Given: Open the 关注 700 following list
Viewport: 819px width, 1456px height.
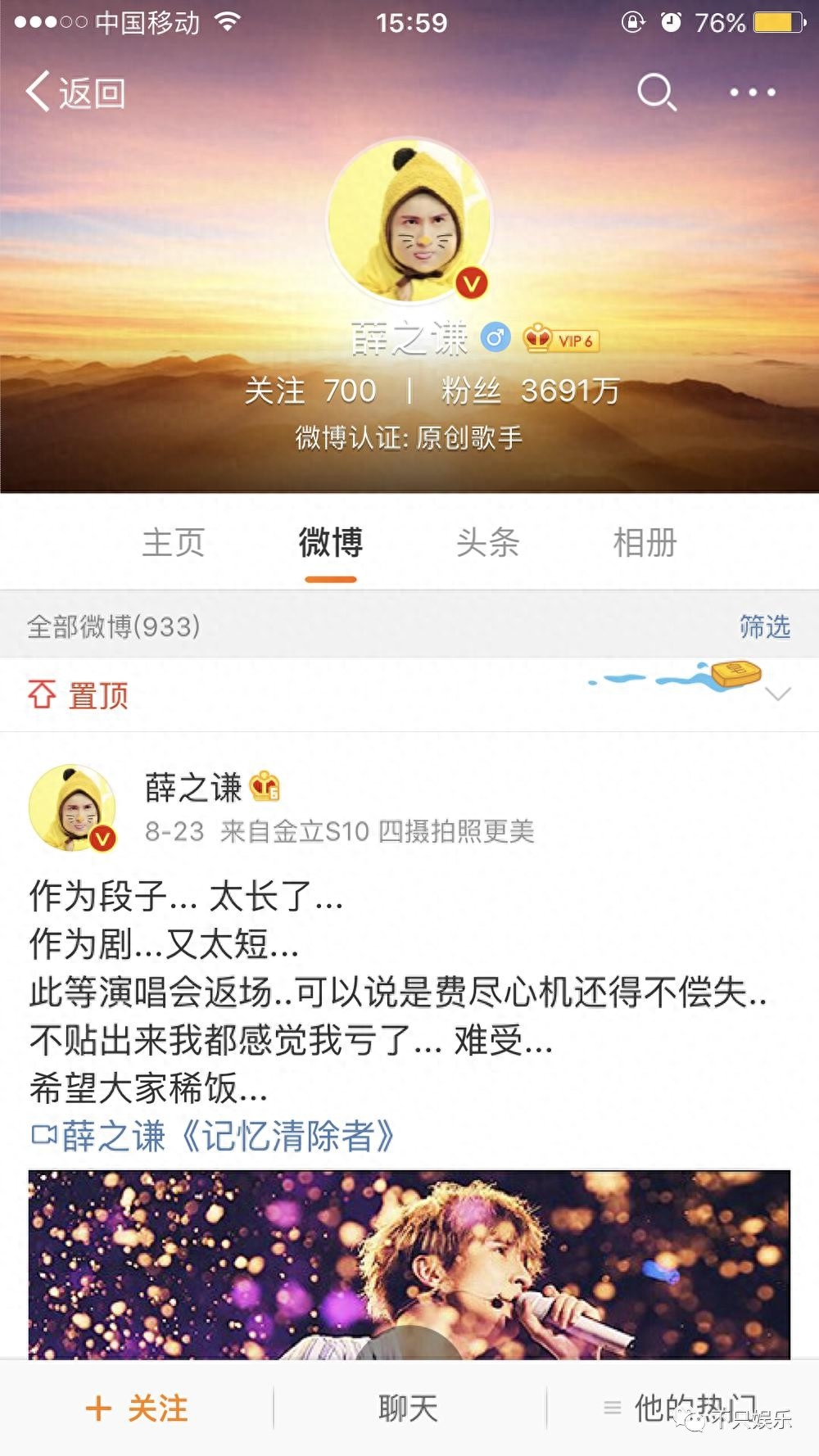Looking at the screenshot, I should tap(310, 391).
